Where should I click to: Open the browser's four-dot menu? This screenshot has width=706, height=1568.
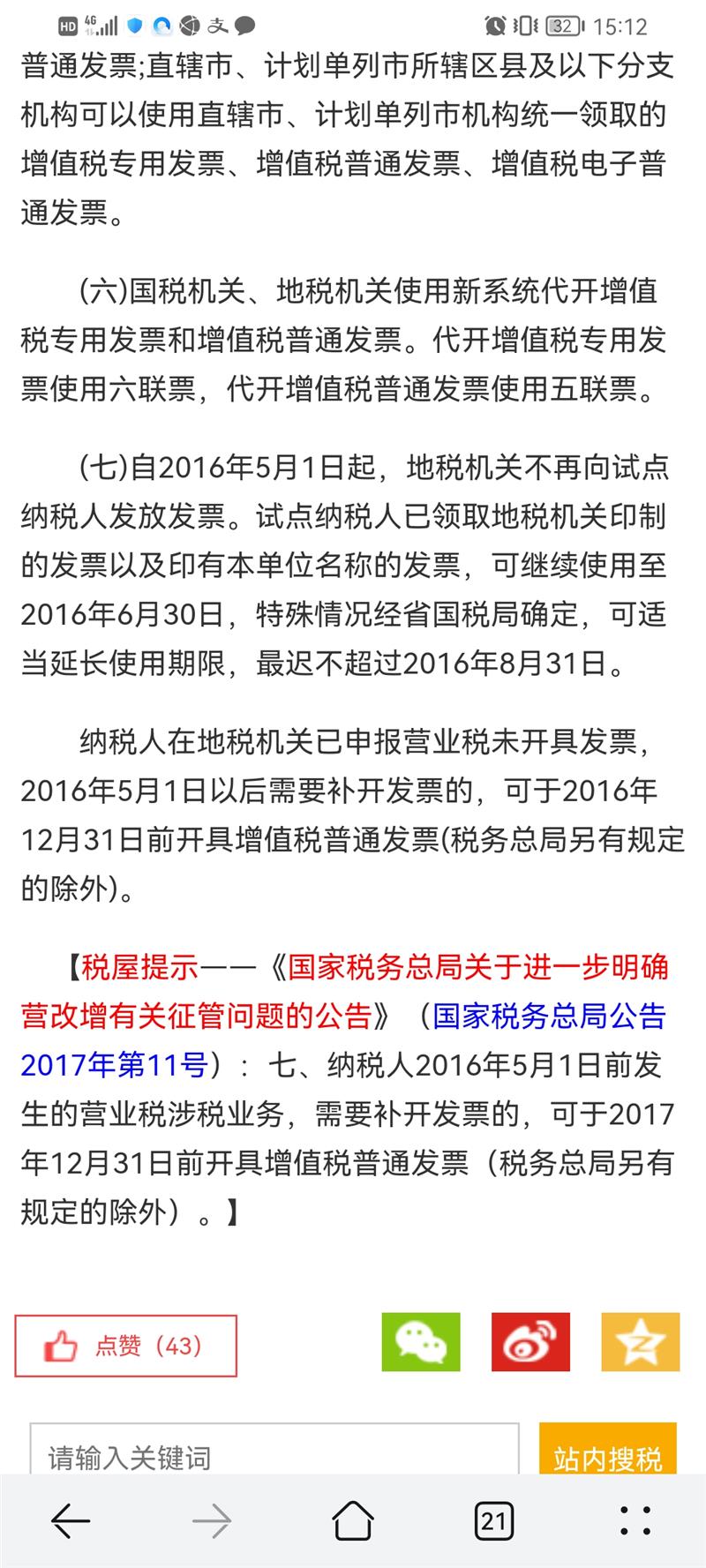pyautogui.click(x=635, y=1520)
